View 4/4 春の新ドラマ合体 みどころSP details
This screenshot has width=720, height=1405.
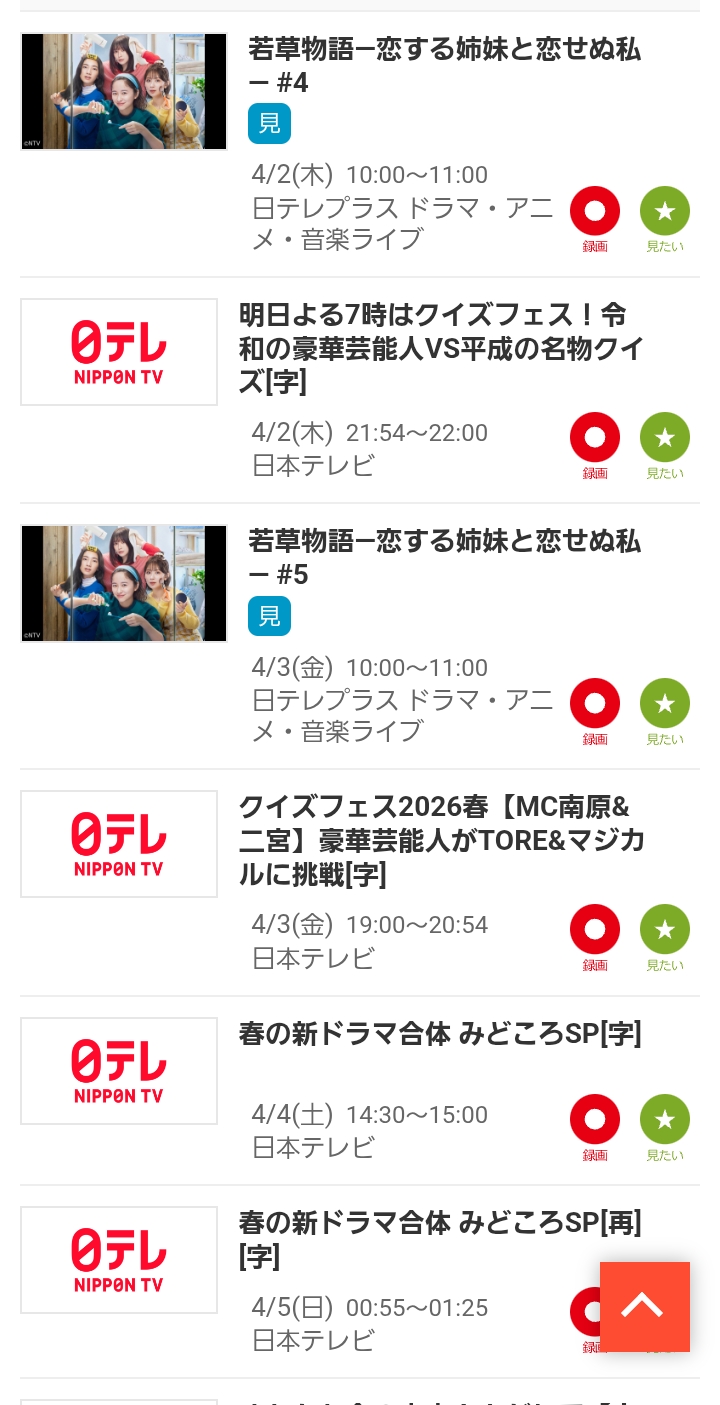[x=440, y=1034]
